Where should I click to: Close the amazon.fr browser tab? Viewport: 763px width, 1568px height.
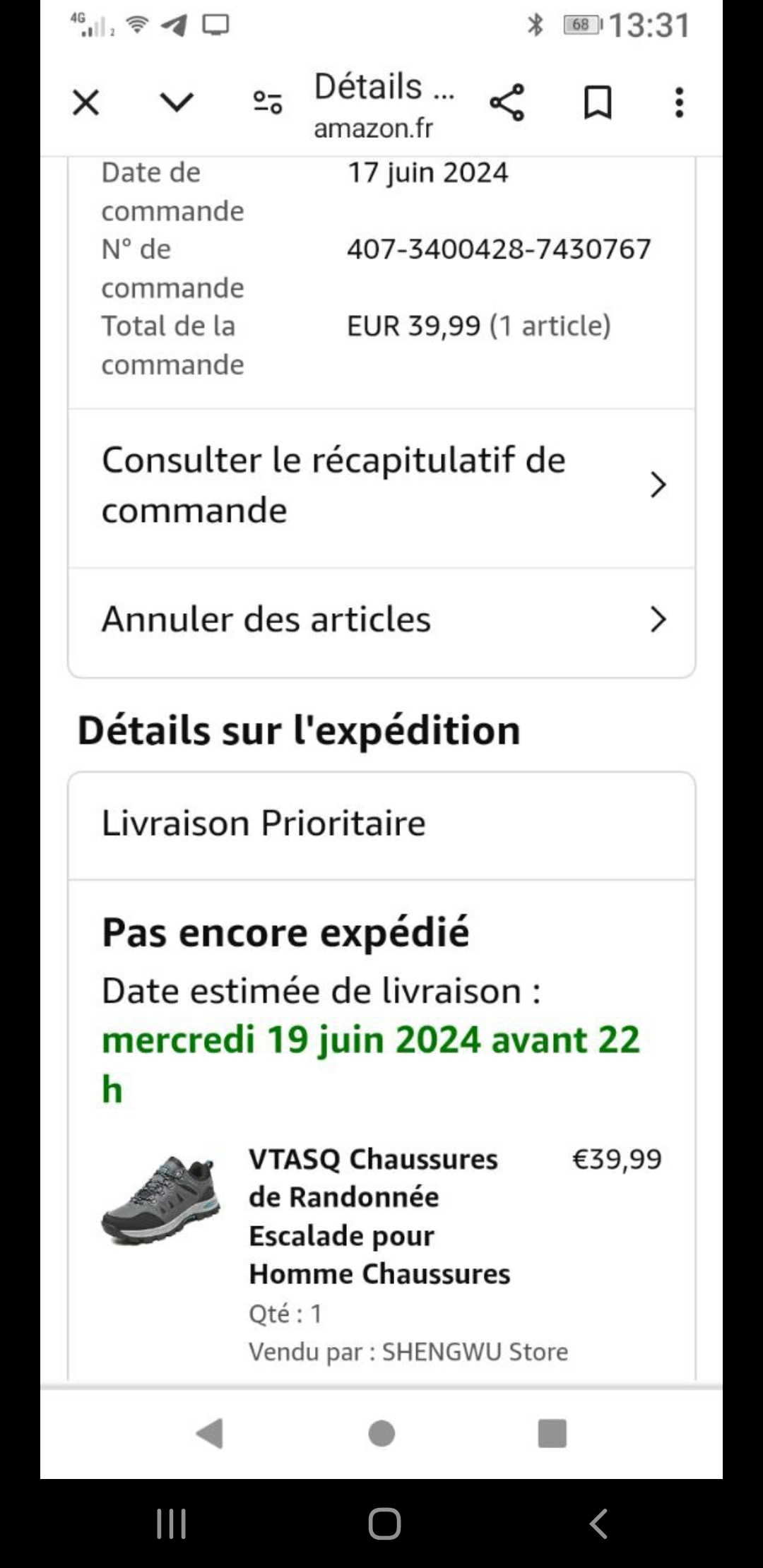click(86, 103)
